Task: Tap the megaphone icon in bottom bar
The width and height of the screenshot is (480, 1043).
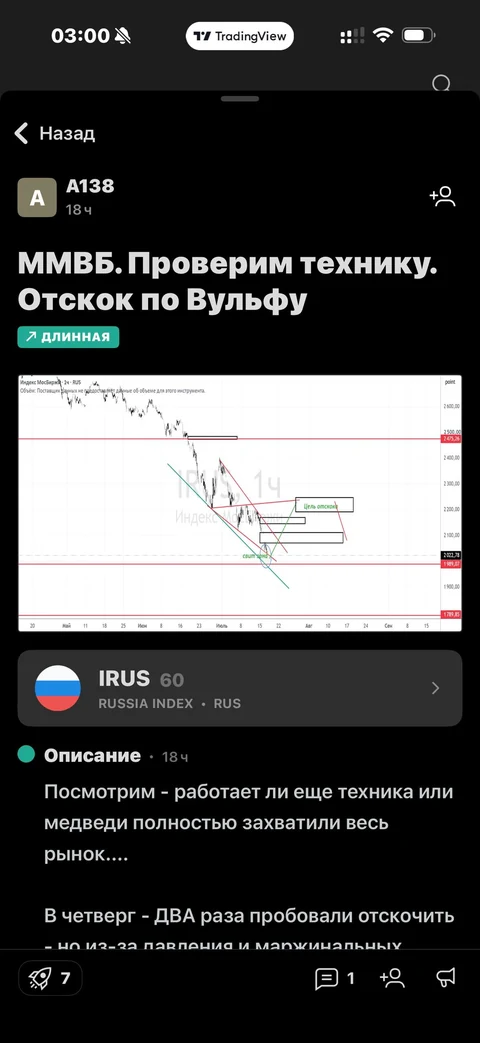Action: click(445, 976)
